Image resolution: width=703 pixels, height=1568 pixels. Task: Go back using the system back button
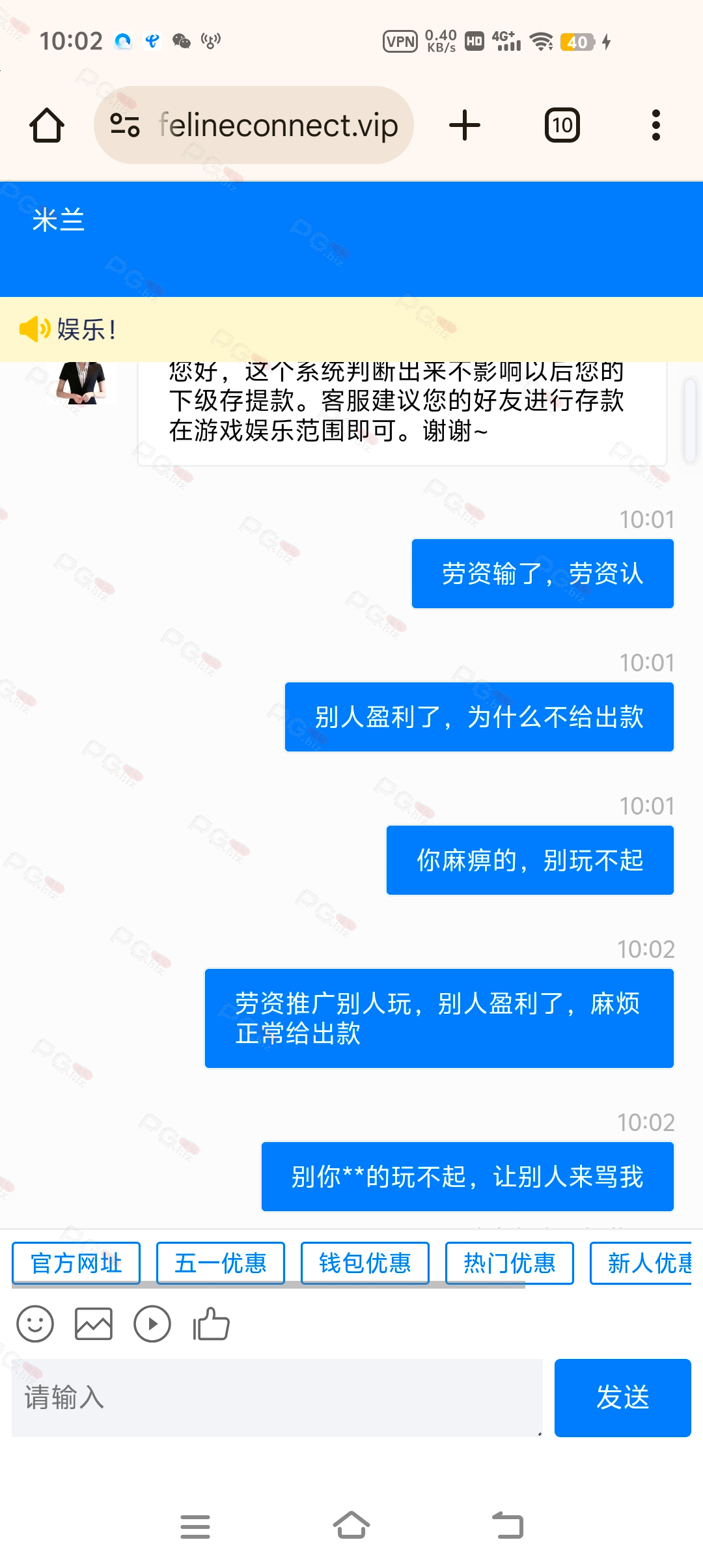[508, 1526]
